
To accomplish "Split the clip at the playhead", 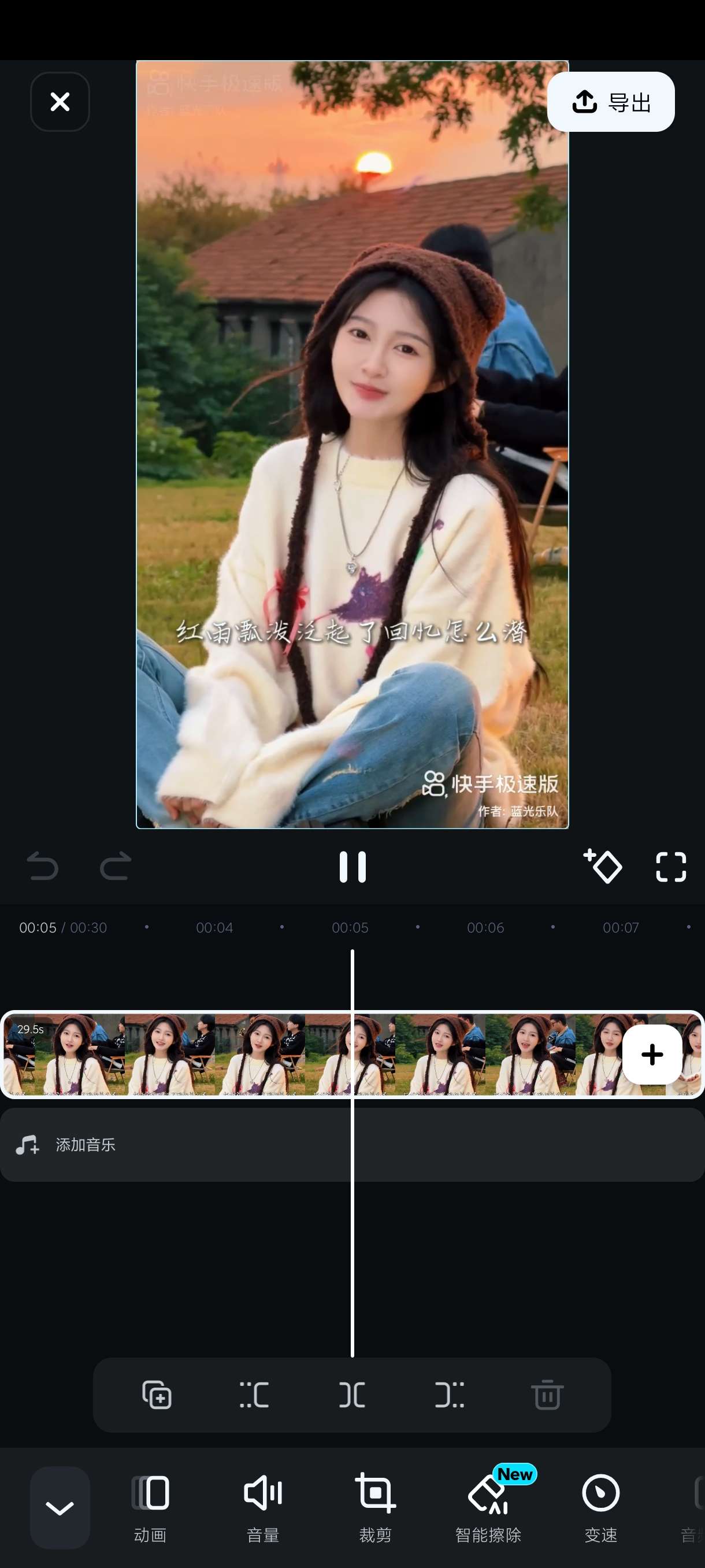I will (352, 1395).
